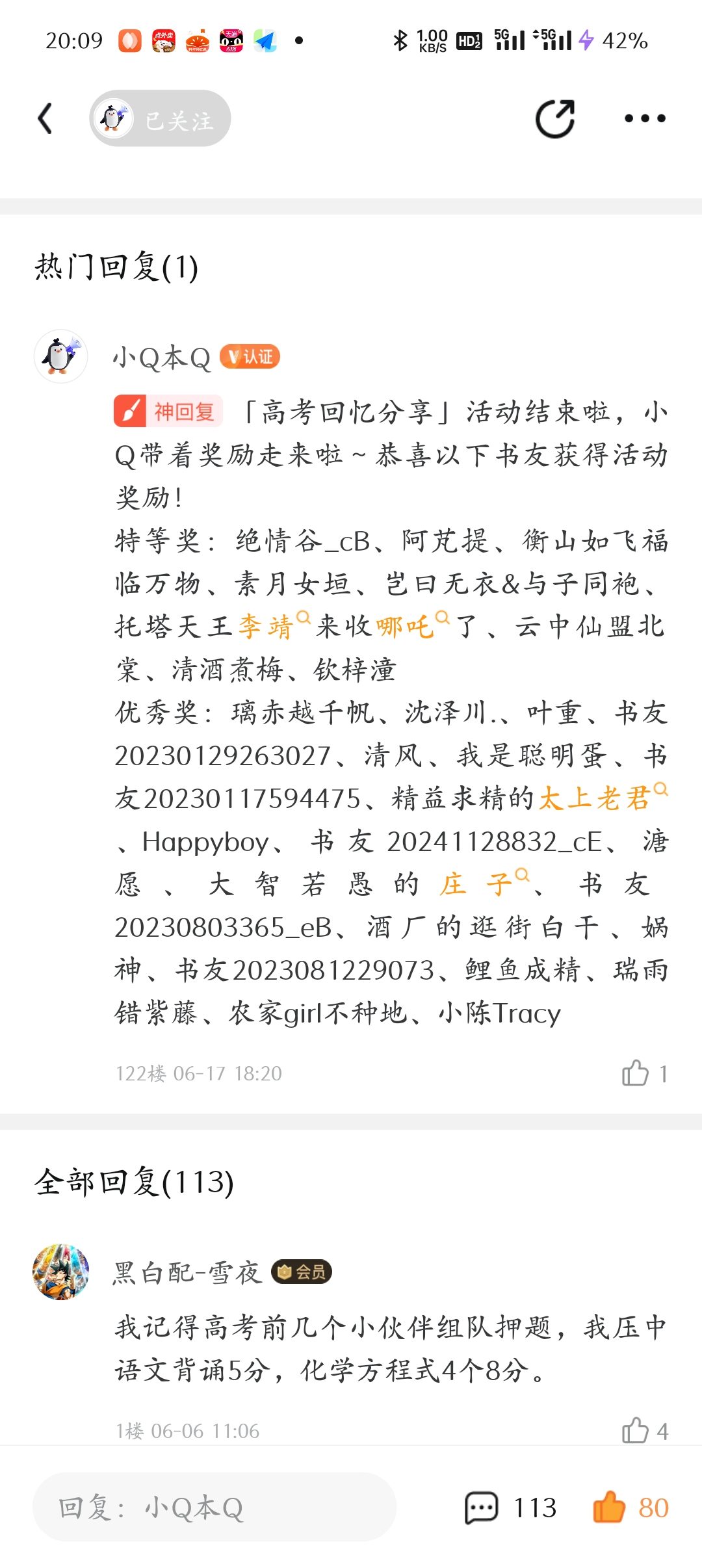Open 黑白配-雪夜's profile avatar
This screenshot has height=1568, width=702.
(61, 1272)
